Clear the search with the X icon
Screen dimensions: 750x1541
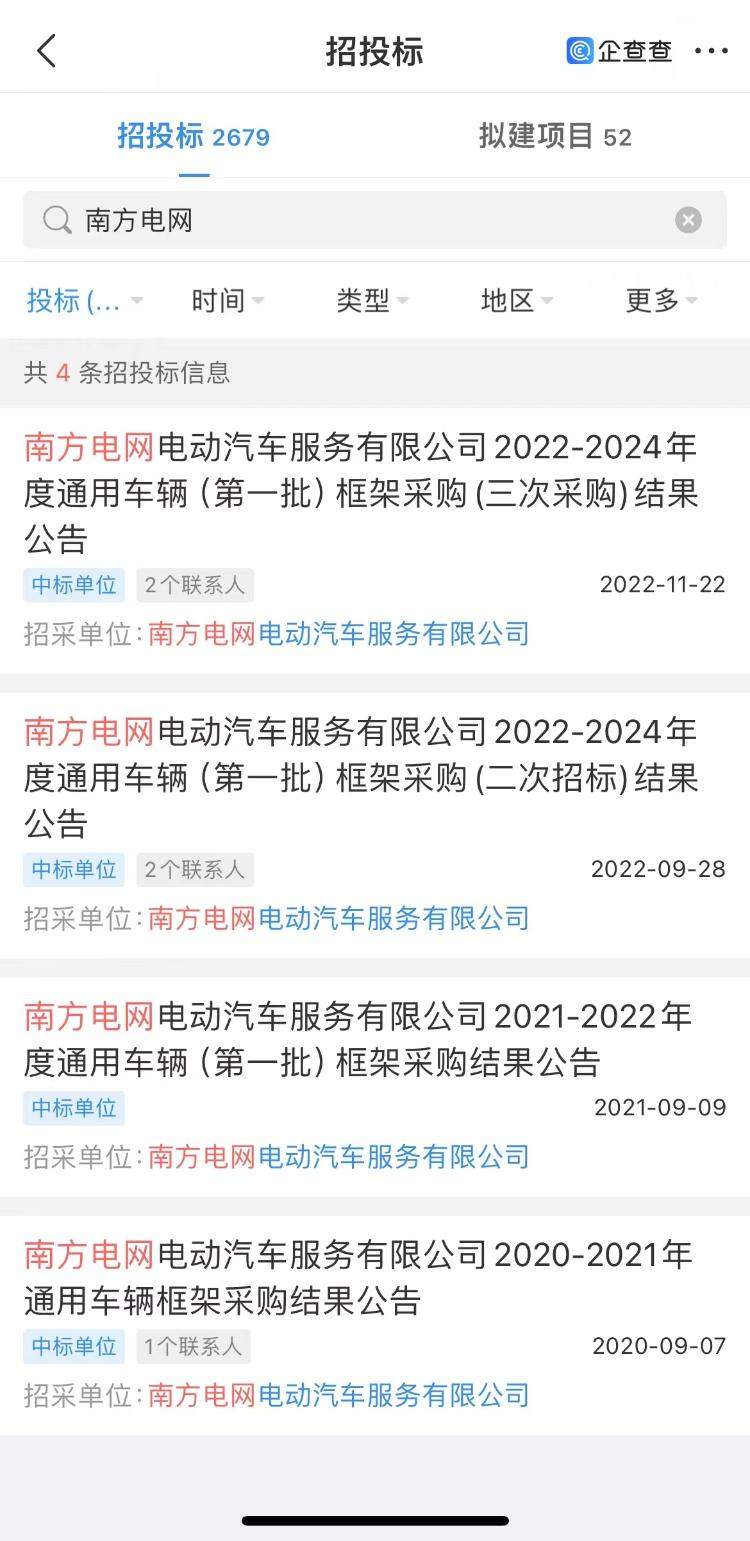[687, 220]
